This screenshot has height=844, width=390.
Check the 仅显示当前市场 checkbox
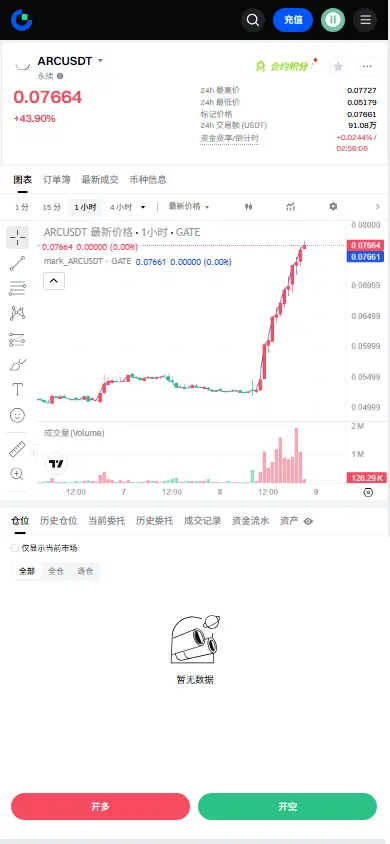pyautogui.click(x=15, y=548)
